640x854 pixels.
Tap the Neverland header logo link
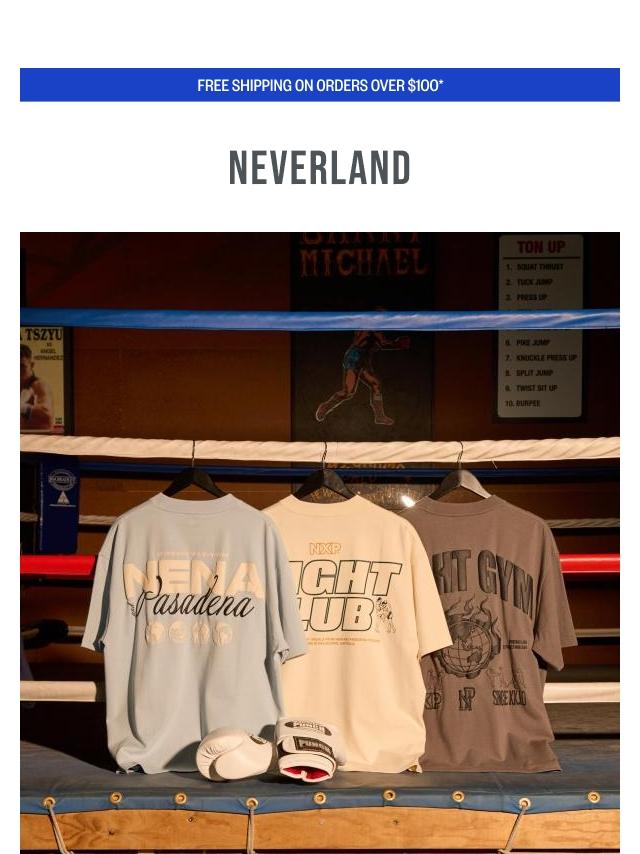point(320,168)
